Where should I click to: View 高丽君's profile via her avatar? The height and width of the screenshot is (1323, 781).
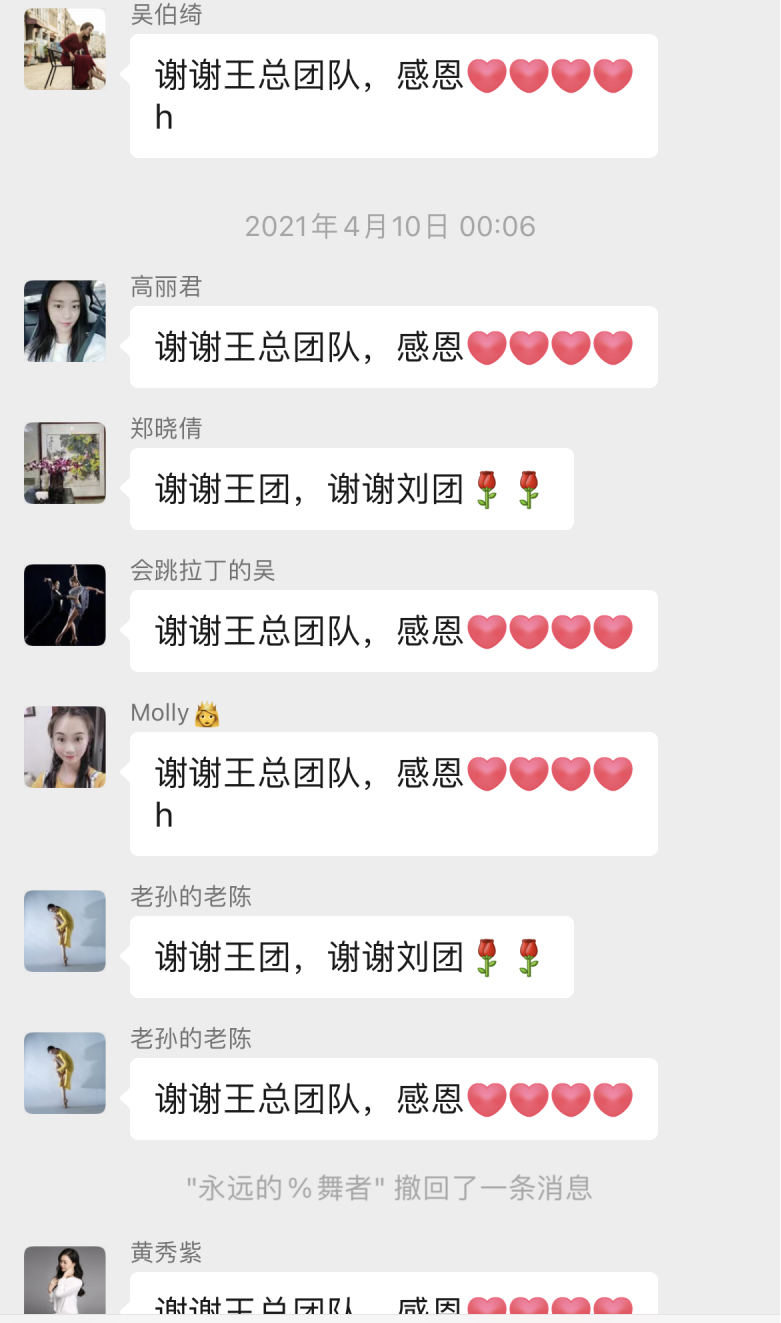click(x=65, y=321)
